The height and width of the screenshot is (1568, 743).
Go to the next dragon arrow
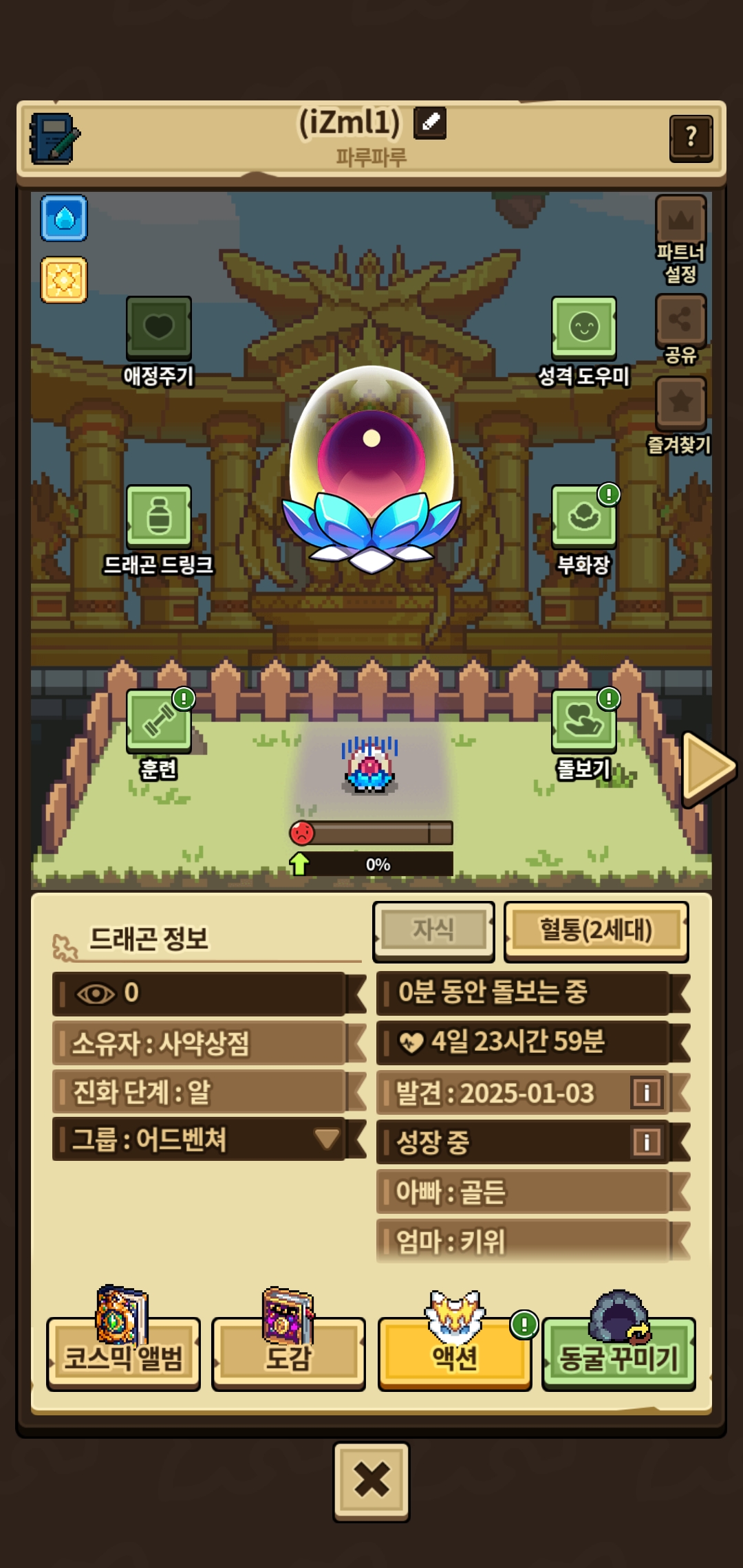coord(709,767)
